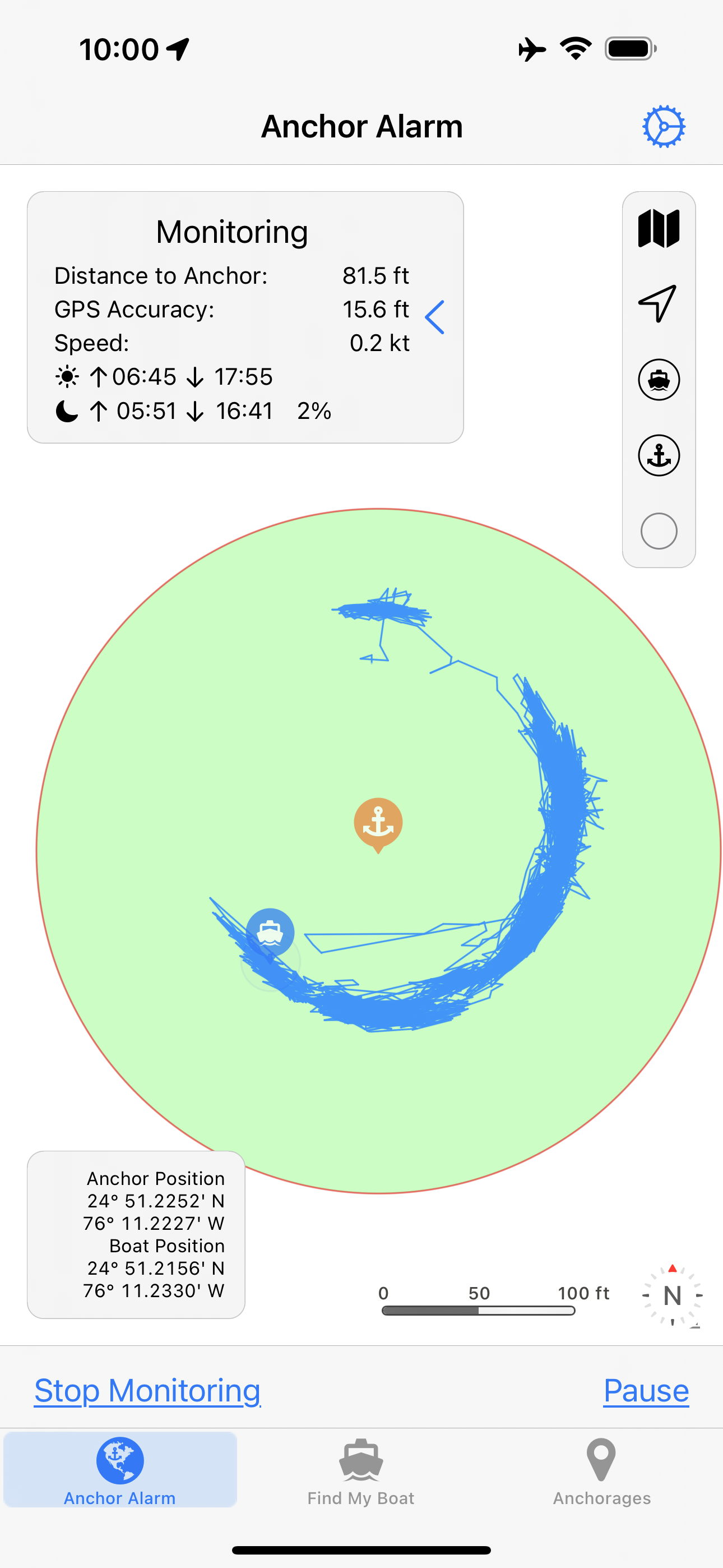Stop Monitoring the anchor
723x1568 pixels.
tap(147, 1391)
